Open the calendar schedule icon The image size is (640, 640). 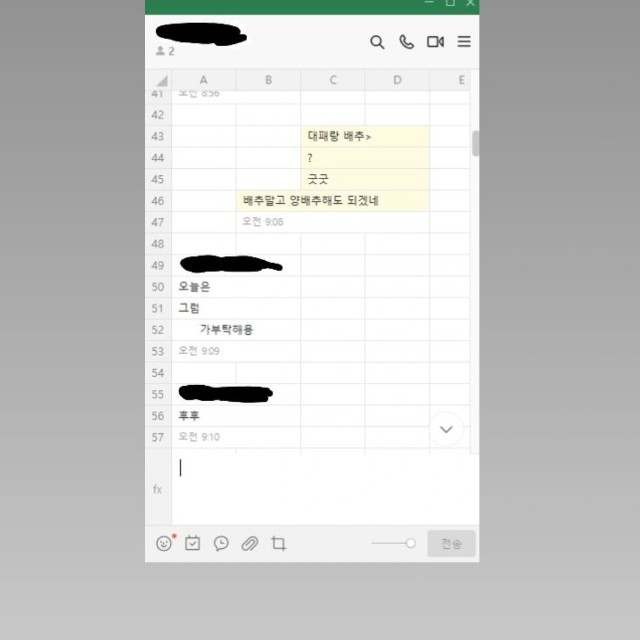click(x=193, y=543)
